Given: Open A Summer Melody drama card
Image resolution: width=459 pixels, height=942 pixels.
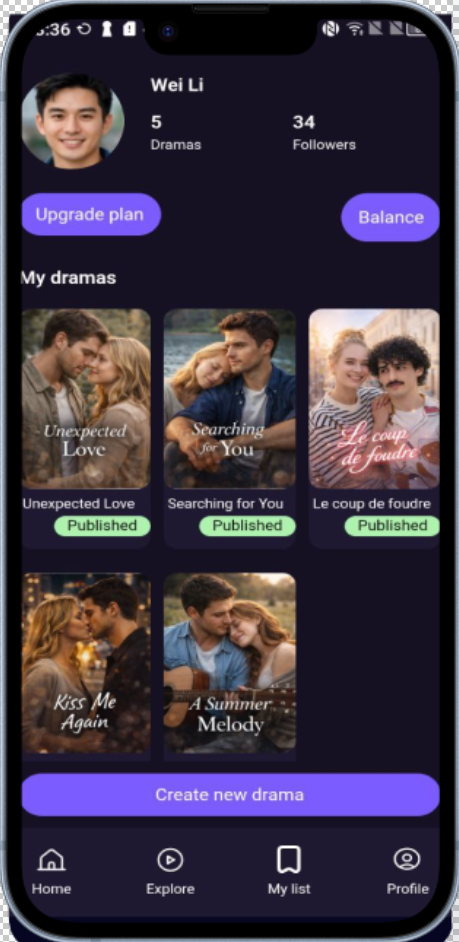Looking at the screenshot, I should [x=230, y=666].
